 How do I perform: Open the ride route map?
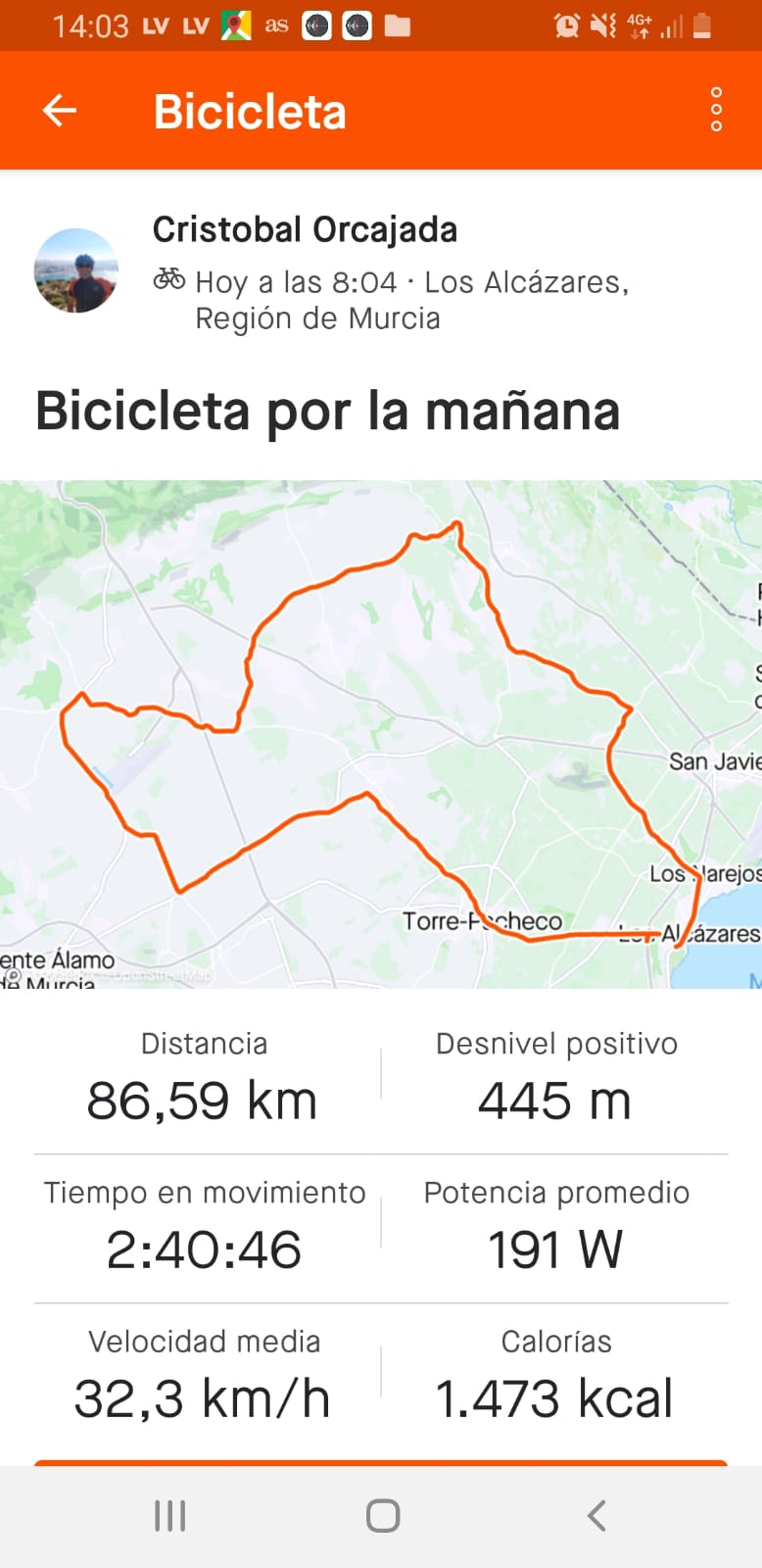coord(381,733)
